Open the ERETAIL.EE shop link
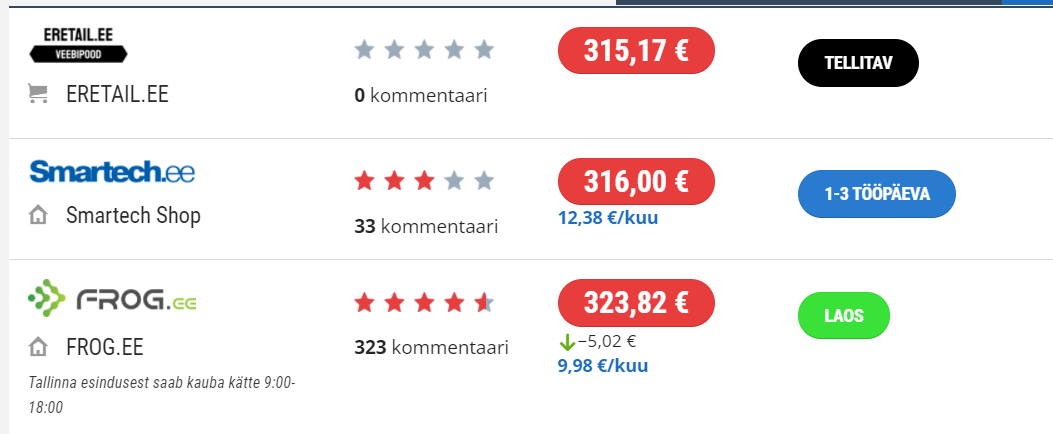This screenshot has width=1053, height=434. coord(117,94)
